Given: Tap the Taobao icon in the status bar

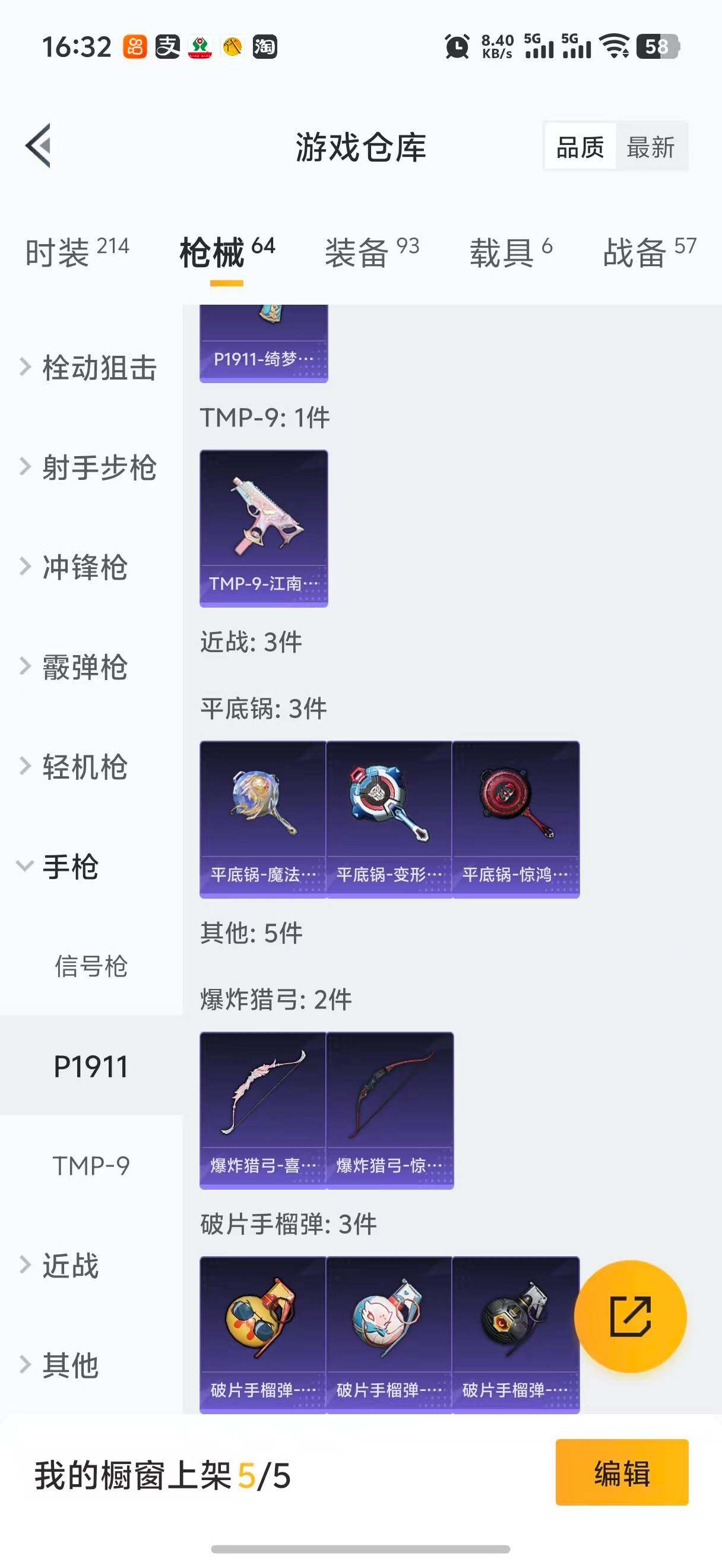Looking at the screenshot, I should click(x=267, y=47).
